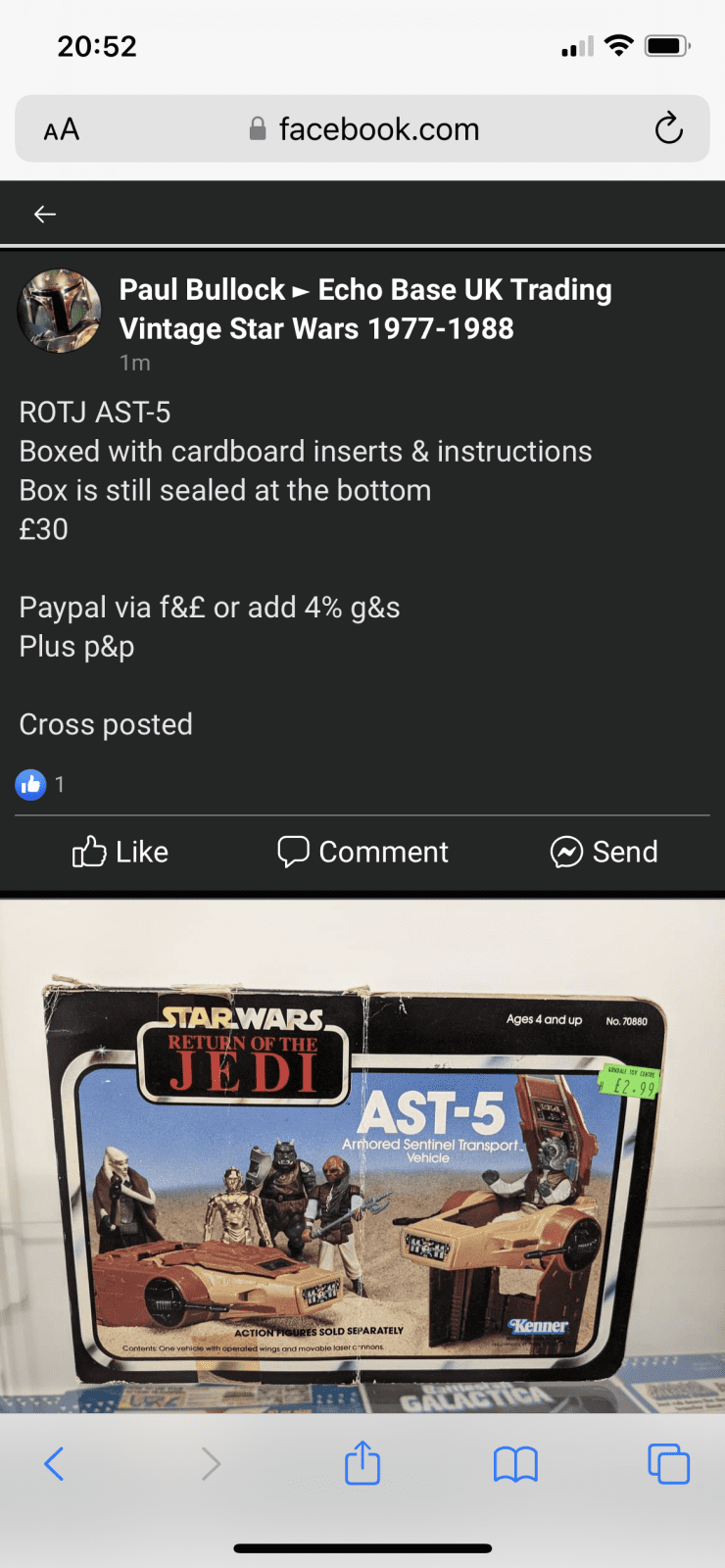Viewport: 725px width, 1568px height.
Task: Comment on the AST-5 post
Action: coord(362,852)
